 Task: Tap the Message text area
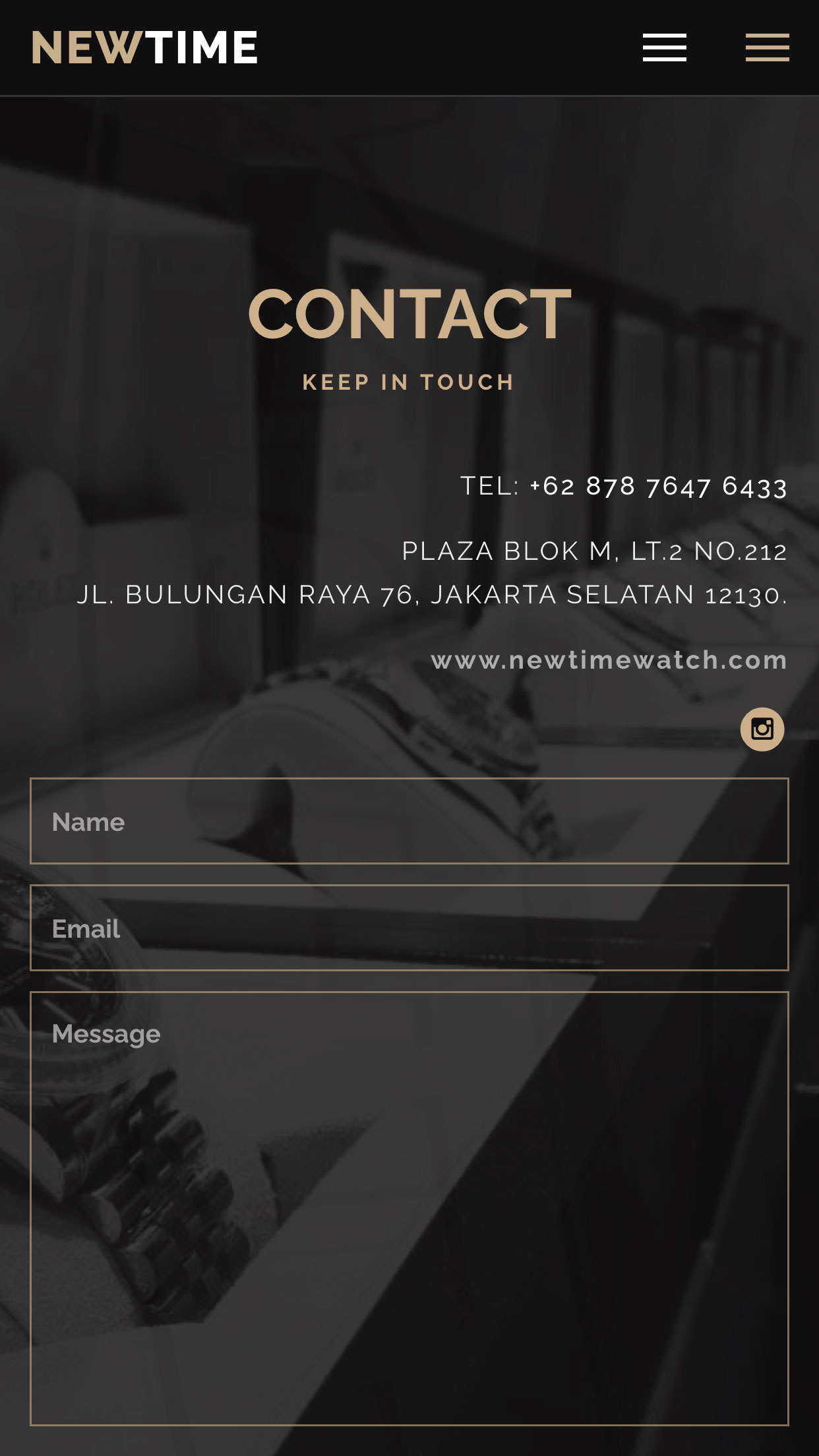[x=409, y=1208]
